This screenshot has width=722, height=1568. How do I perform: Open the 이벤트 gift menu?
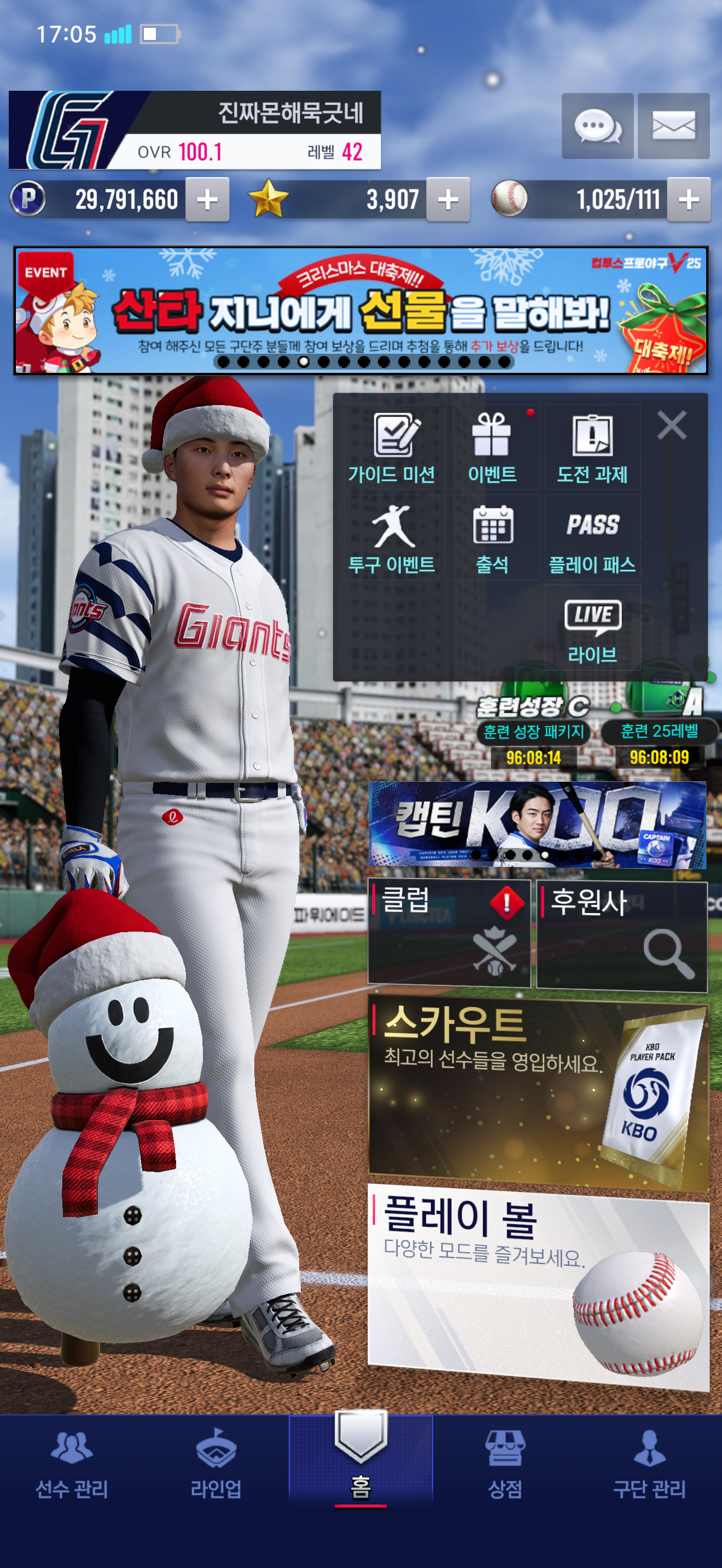click(492, 448)
